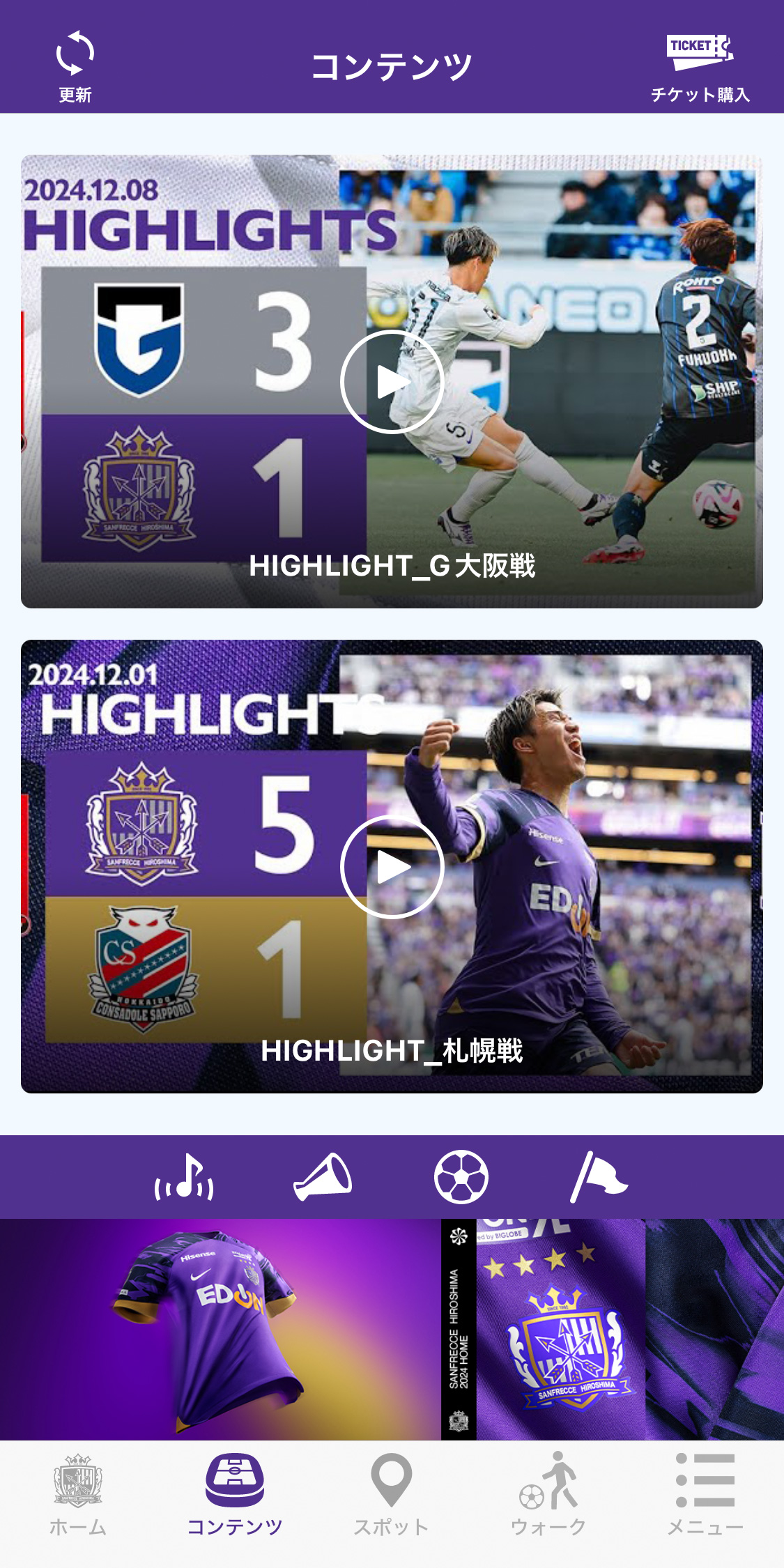Open the purple jersey banner

(220, 1329)
